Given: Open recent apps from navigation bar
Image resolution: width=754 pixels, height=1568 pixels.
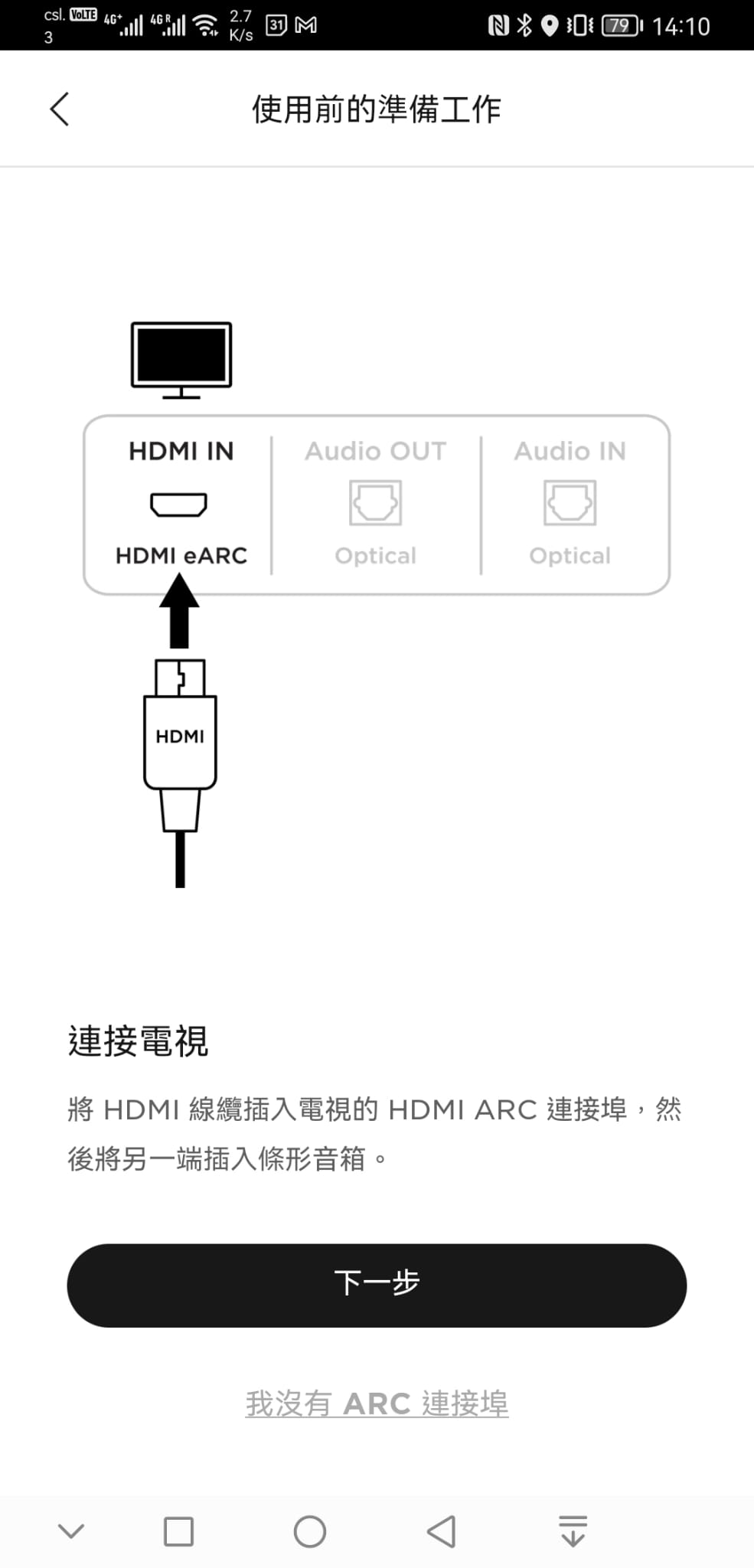Looking at the screenshot, I should coord(178,1531).
